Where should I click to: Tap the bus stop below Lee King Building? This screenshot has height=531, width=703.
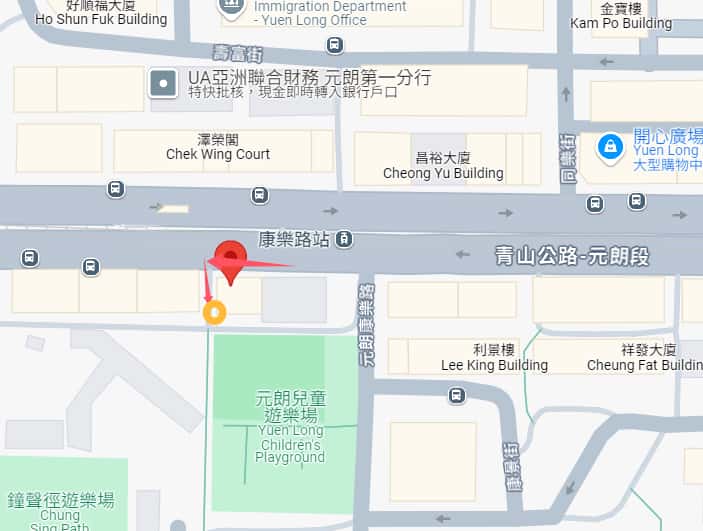tap(457, 396)
